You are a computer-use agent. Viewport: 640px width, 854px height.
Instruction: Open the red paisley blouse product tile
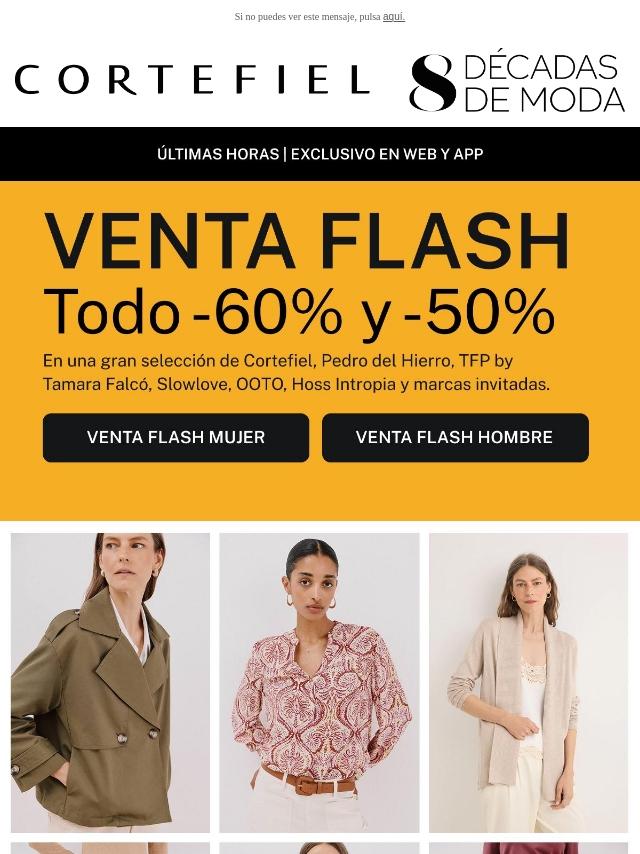(319, 682)
